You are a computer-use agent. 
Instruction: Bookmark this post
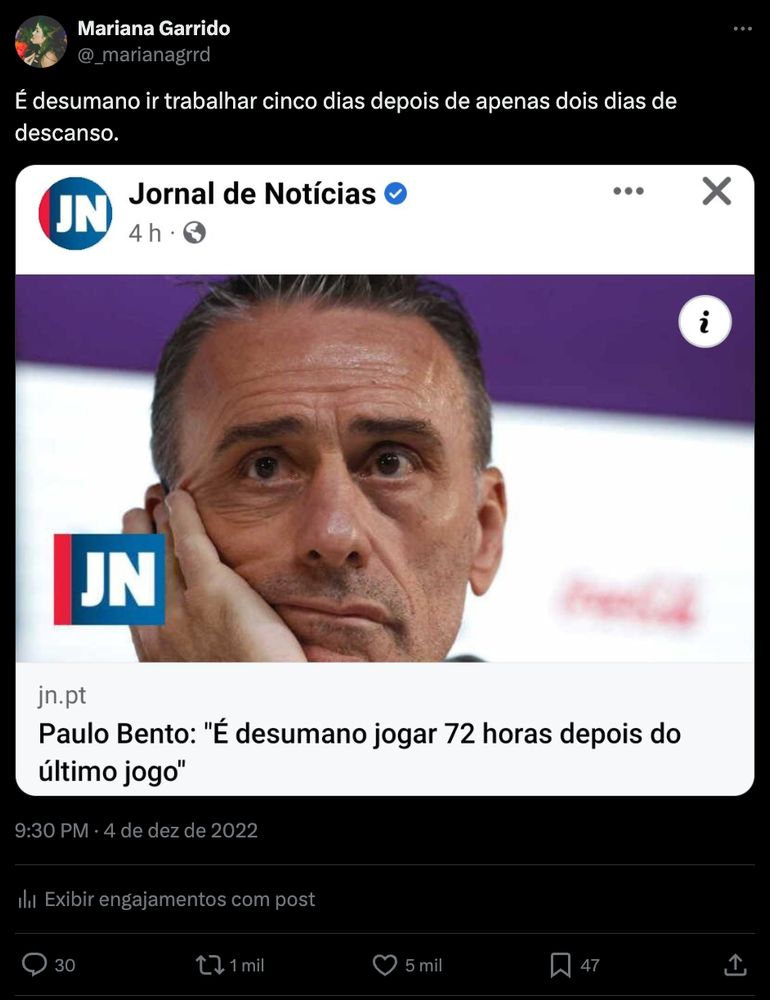[560, 965]
